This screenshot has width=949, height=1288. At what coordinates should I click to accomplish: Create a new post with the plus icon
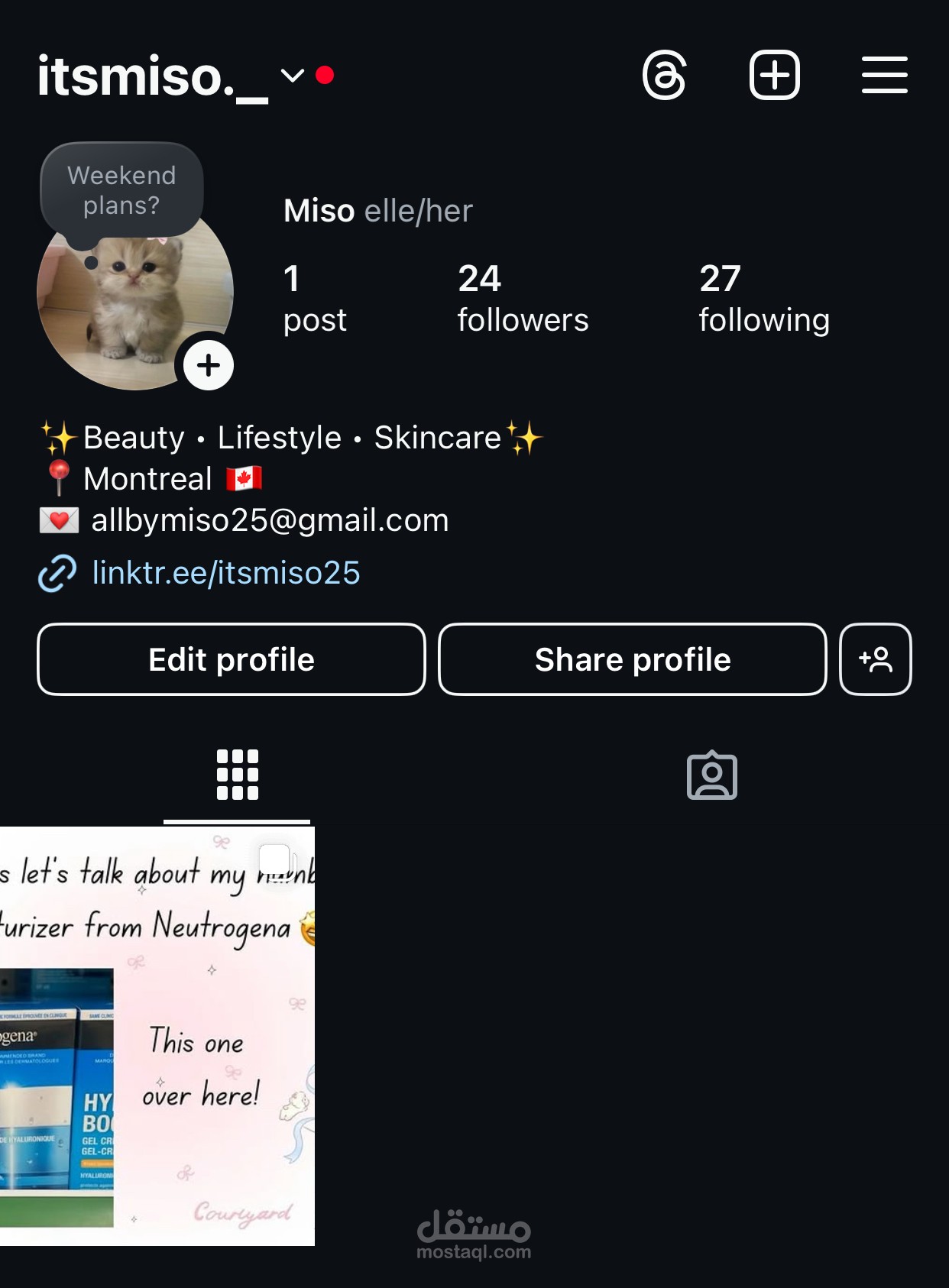(775, 75)
